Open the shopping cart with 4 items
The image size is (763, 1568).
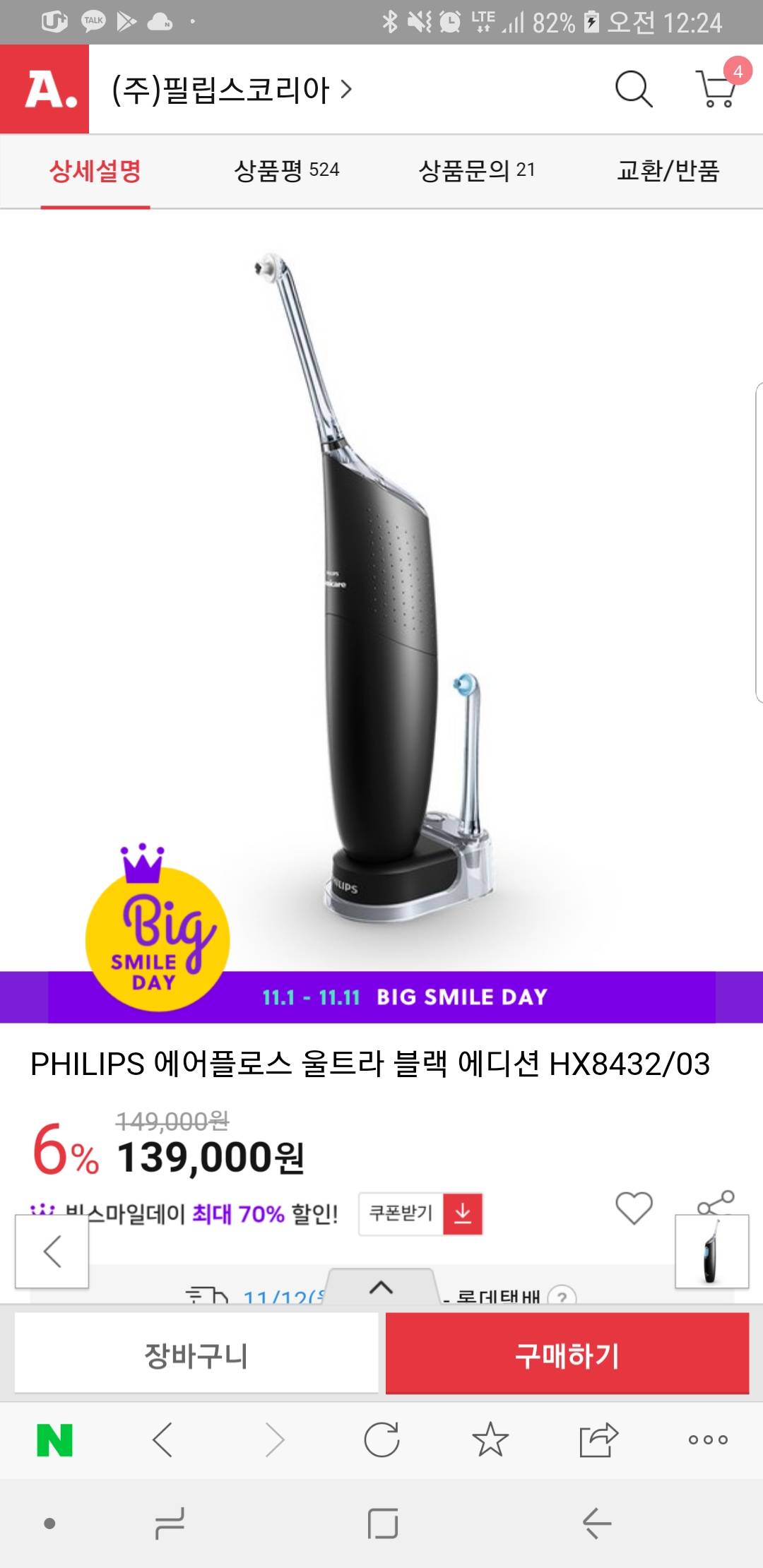716,89
